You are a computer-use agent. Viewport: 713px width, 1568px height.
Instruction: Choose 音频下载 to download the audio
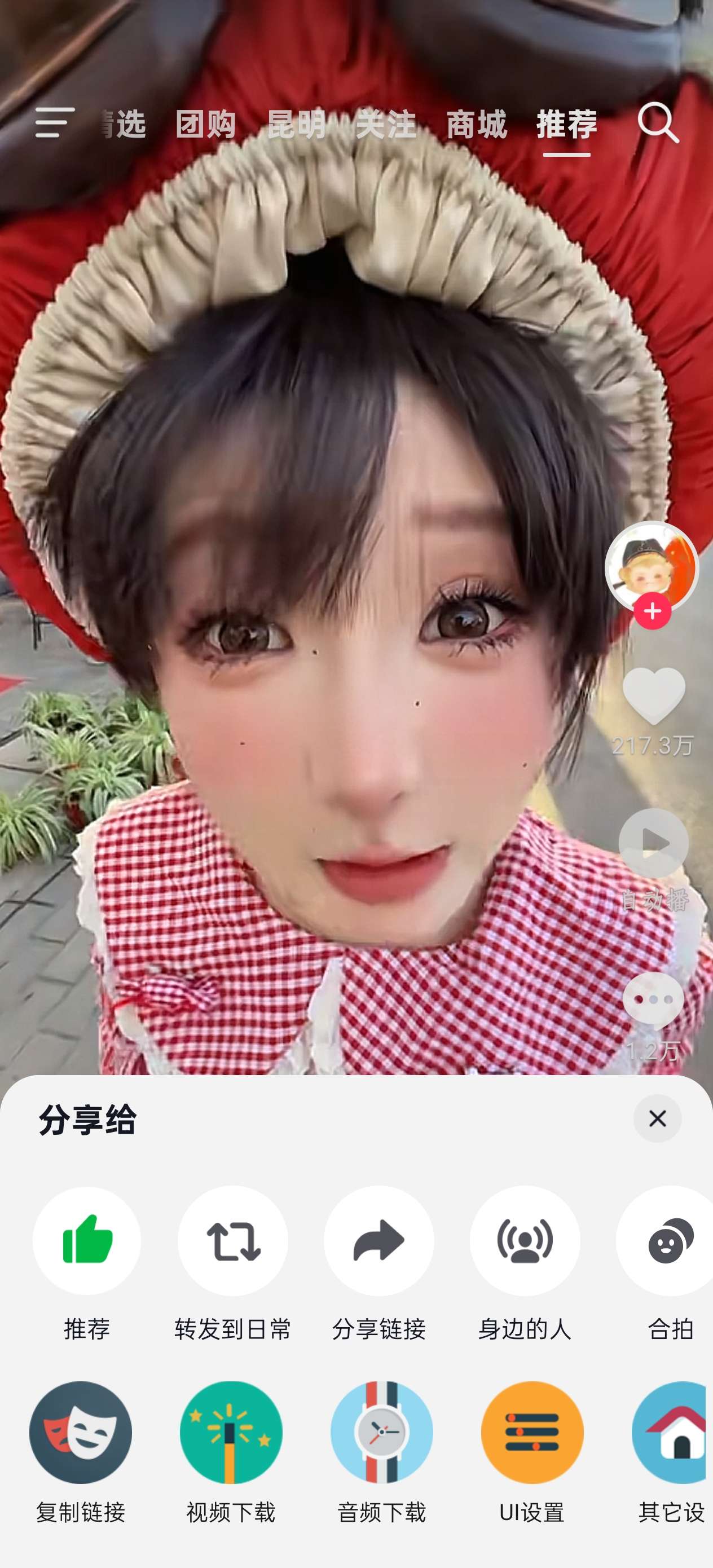pos(382,1433)
